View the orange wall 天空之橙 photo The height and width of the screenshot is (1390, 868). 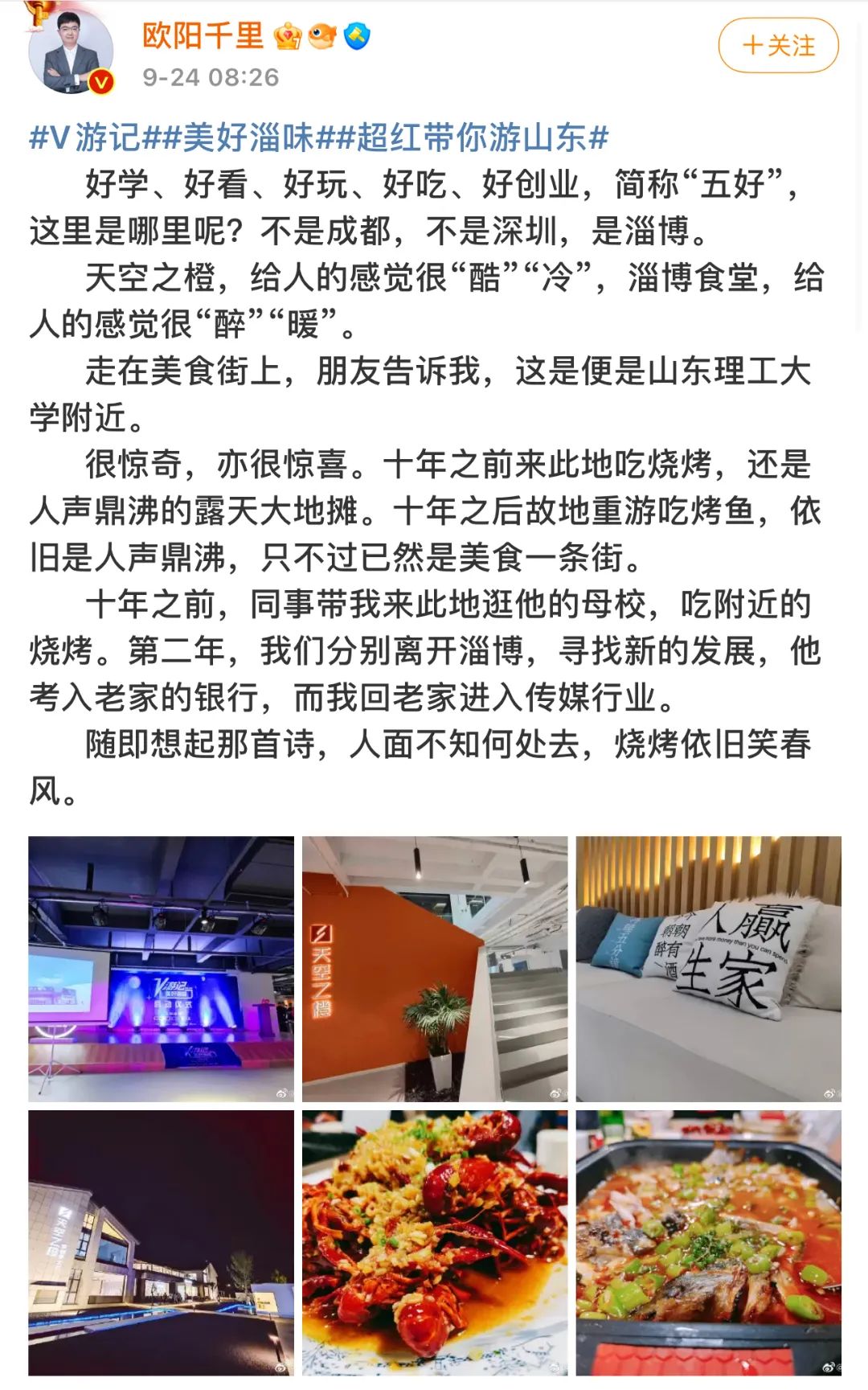tap(435, 968)
